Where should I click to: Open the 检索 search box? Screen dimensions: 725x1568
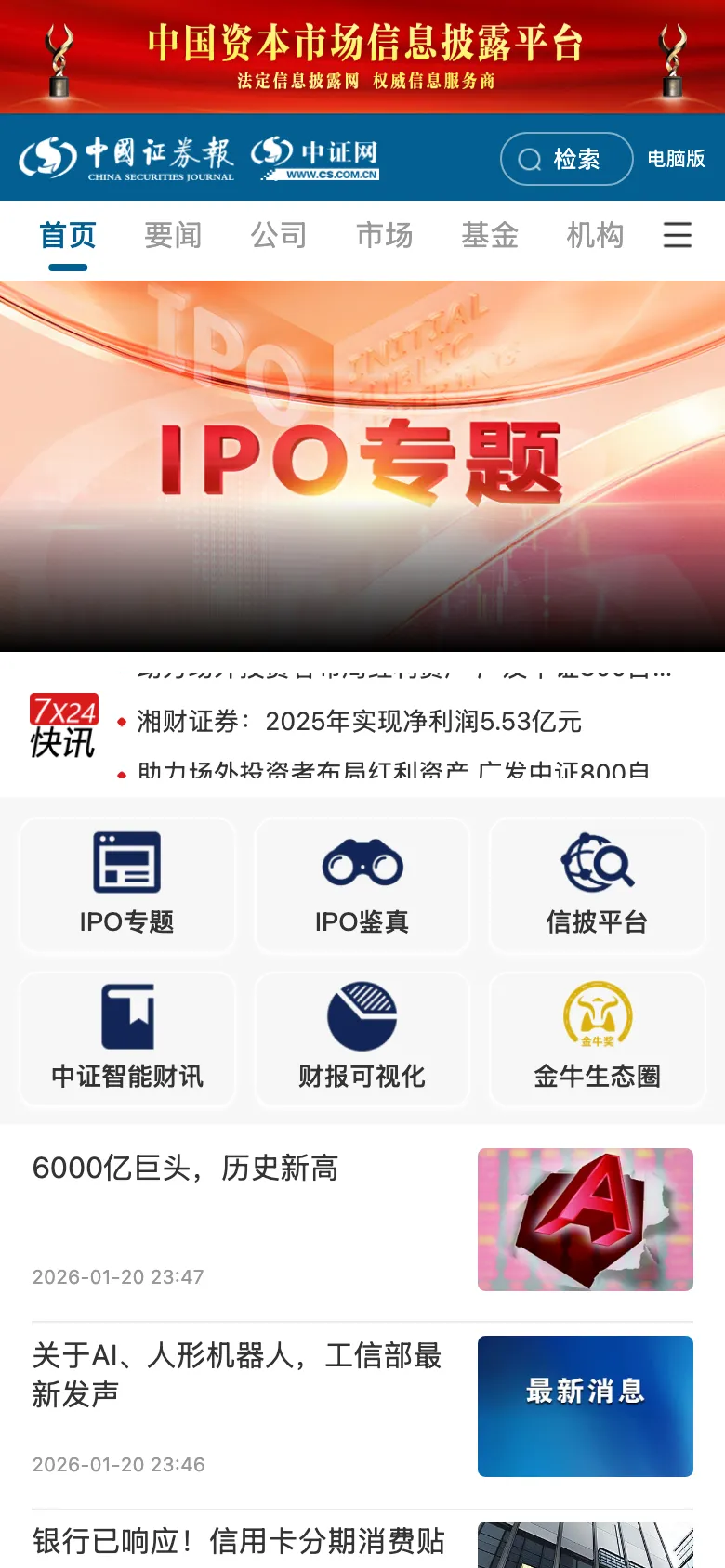pos(566,159)
